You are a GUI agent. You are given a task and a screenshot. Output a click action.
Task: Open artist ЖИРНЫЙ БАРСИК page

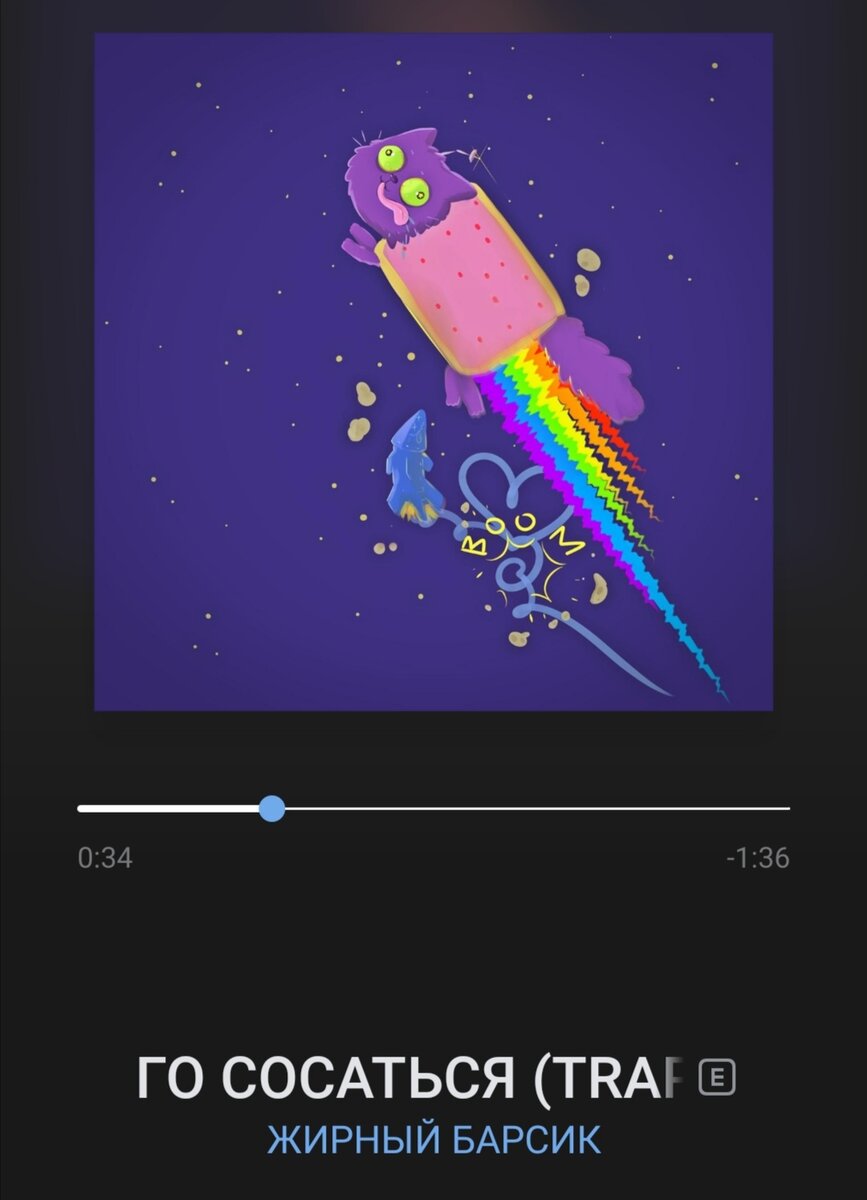434,1139
